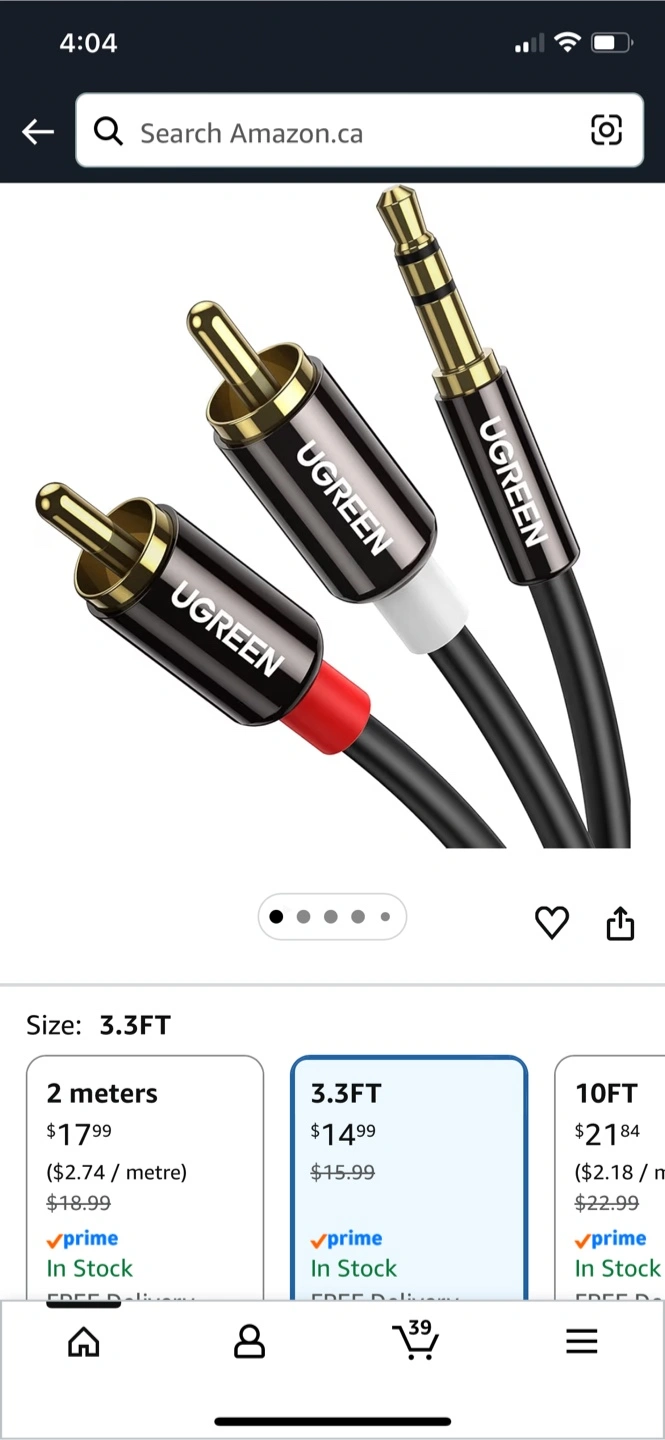The width and height of the screenshot is (665, 1440).
Task: Add item to wish list heart
Action: tap(551, 922)
